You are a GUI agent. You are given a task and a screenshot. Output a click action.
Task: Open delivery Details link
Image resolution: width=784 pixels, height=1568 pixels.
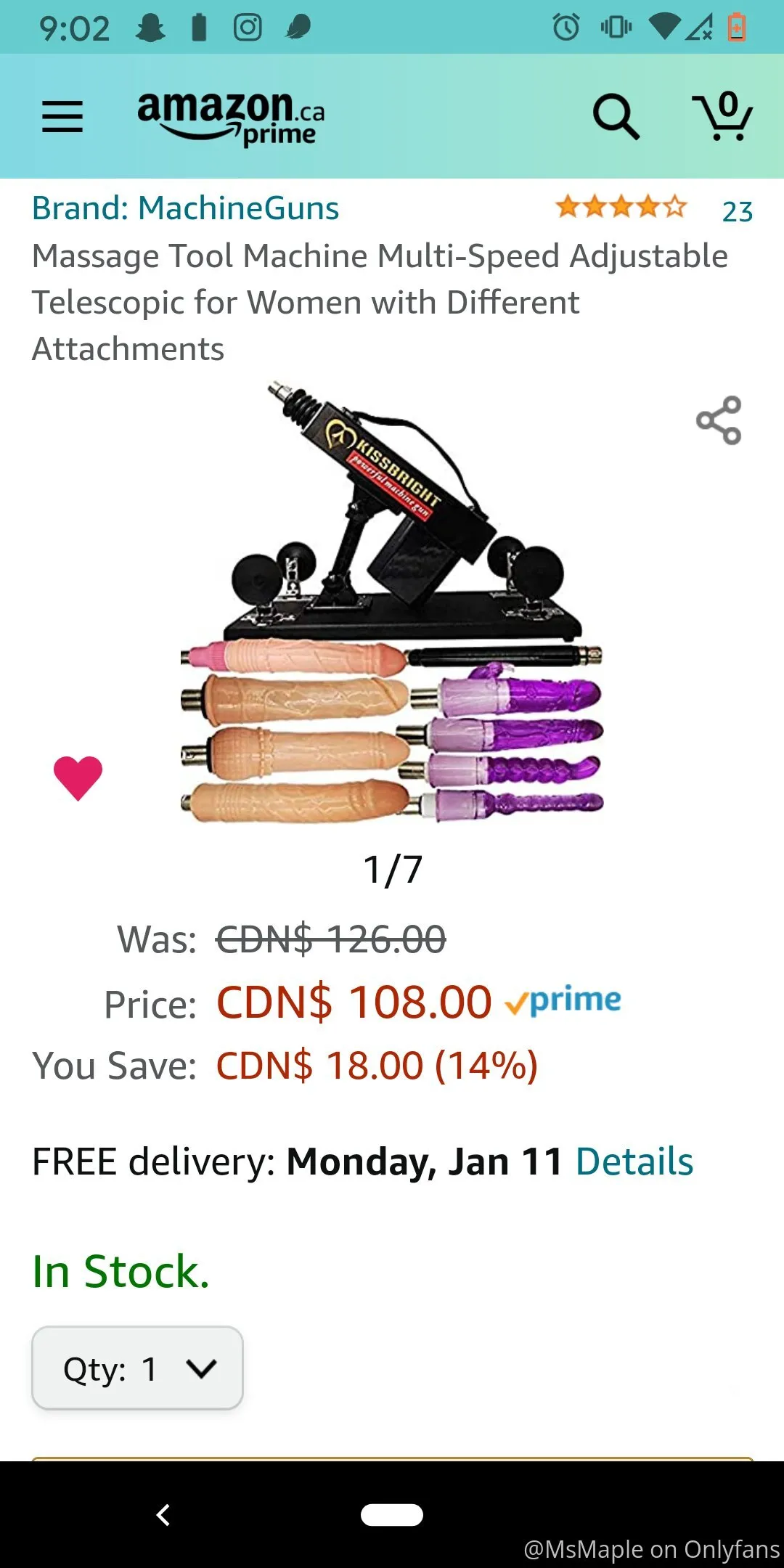point(634,1161)
